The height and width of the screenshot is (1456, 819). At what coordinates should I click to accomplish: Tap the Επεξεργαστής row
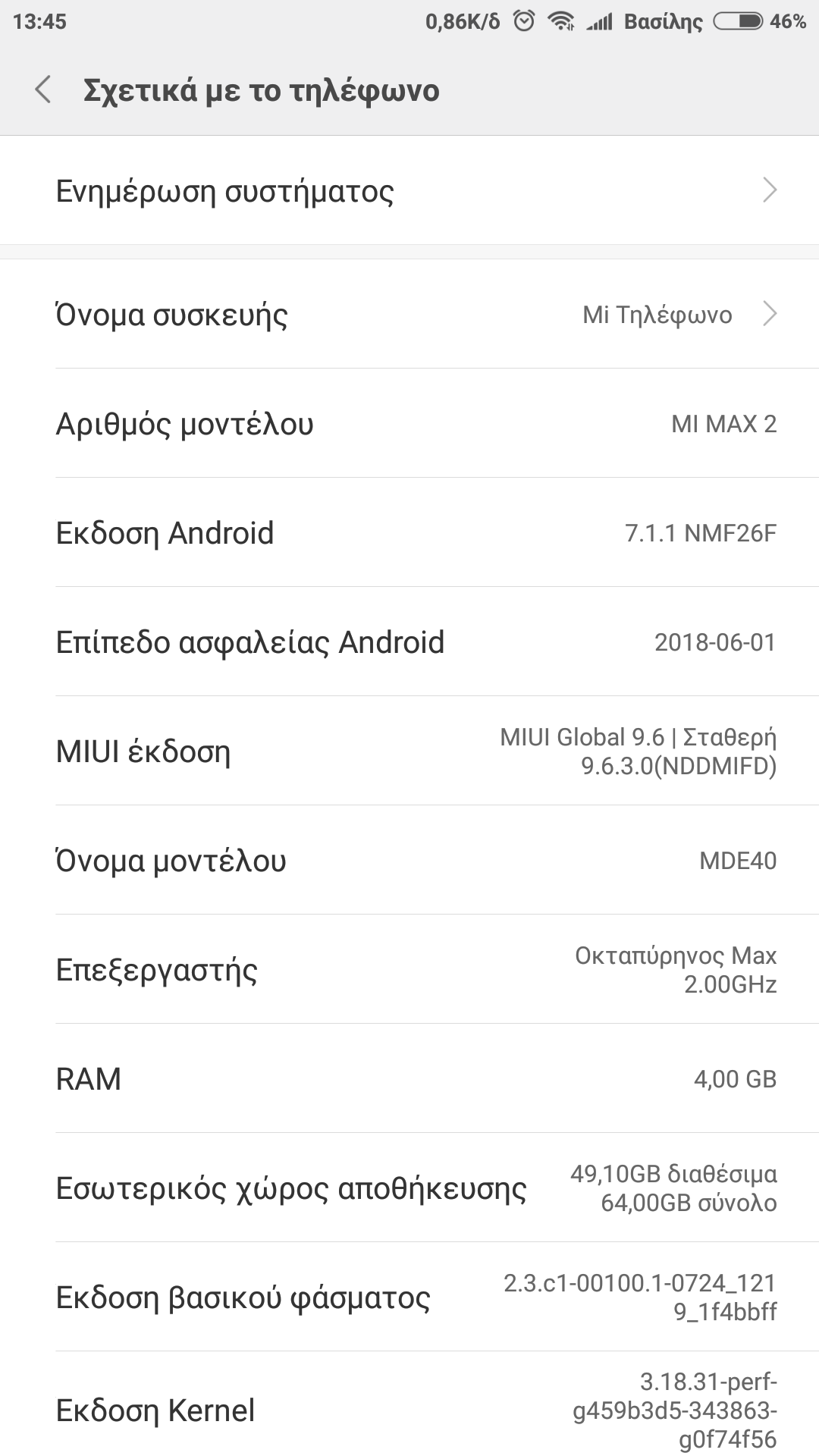pos(409,969)
